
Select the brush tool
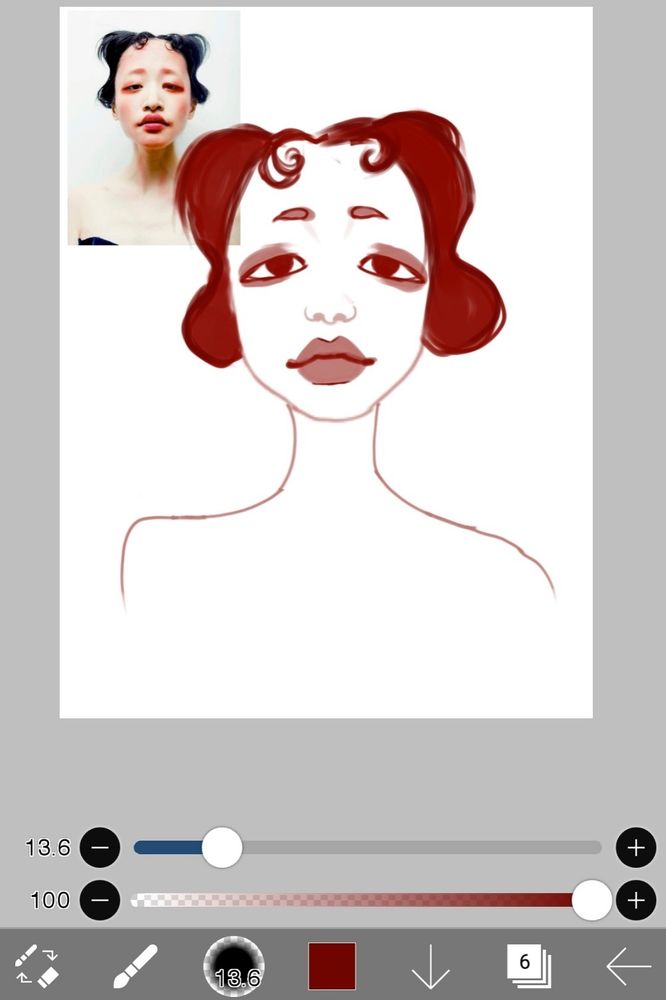point(134,965)
